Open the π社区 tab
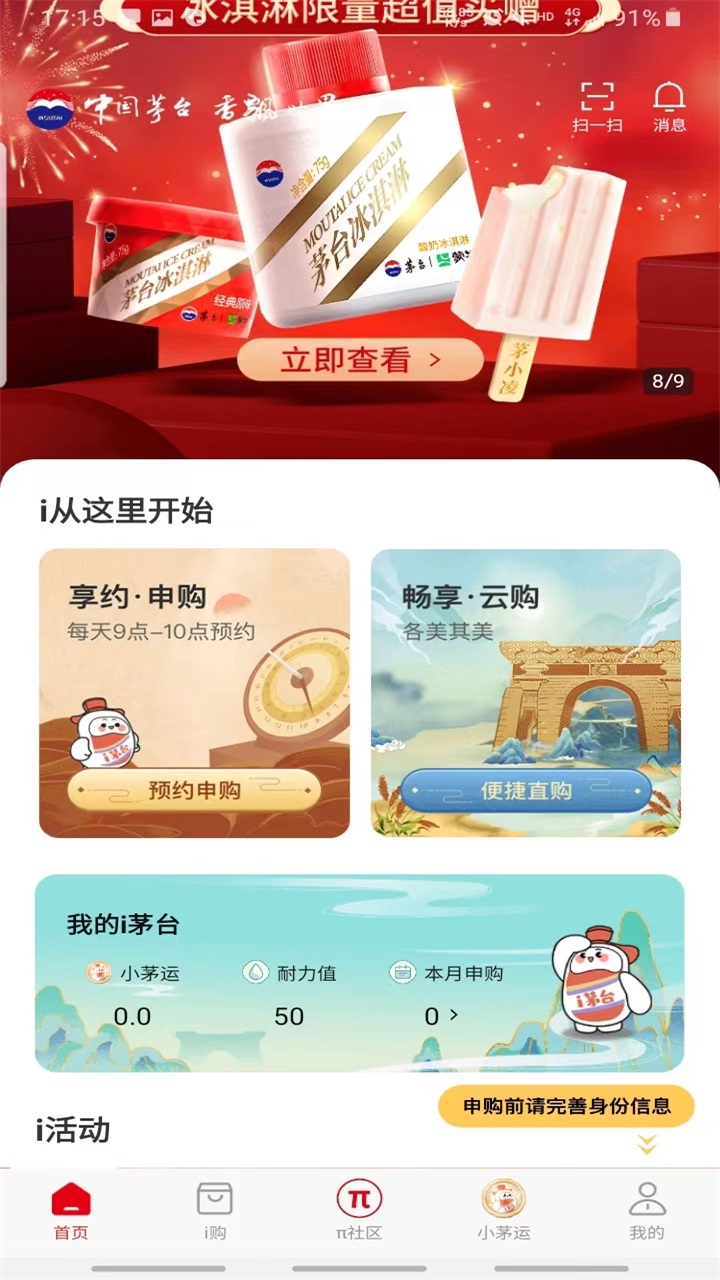This screenshot has width=720, height=1280. [x=359, y=1210]
